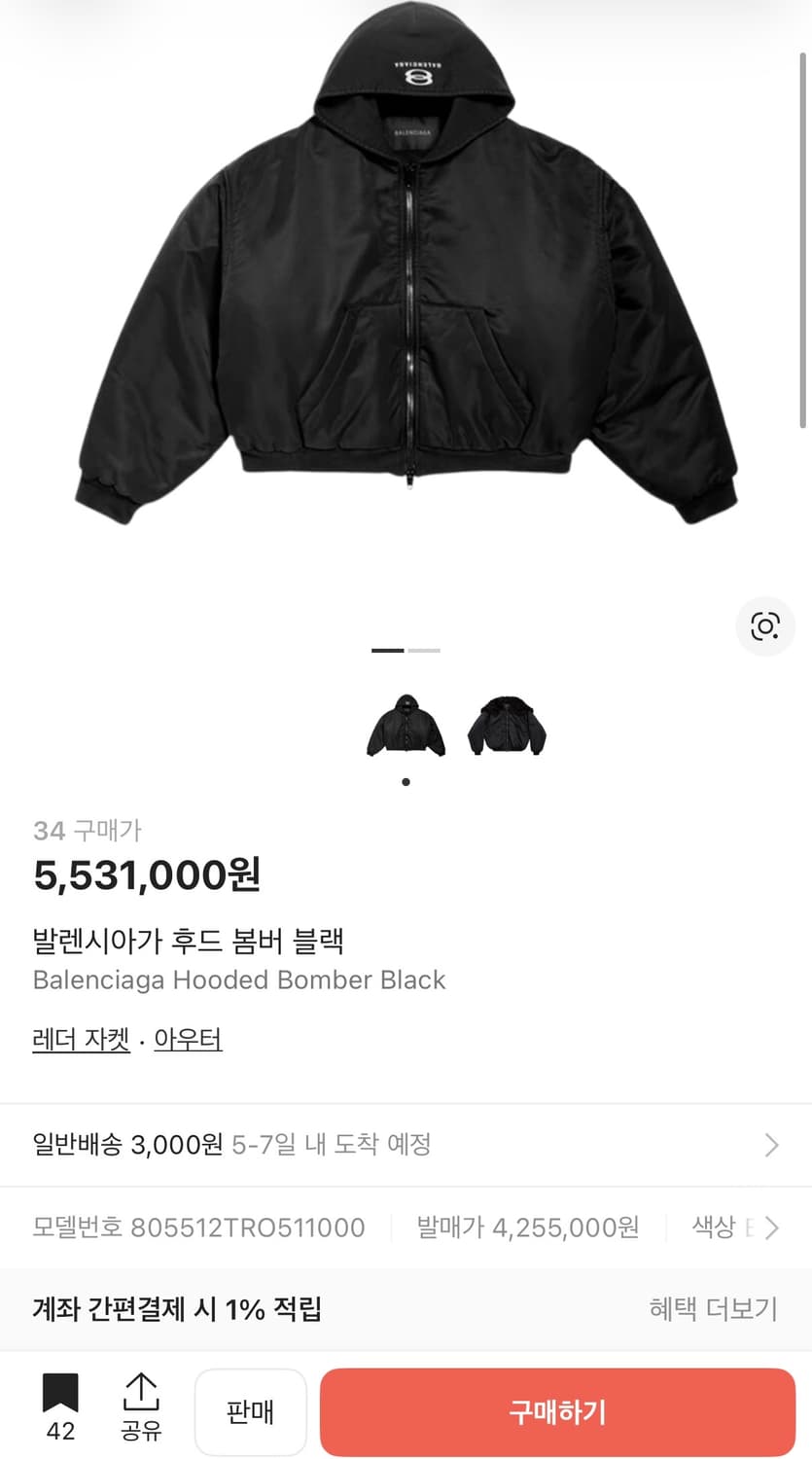Click the 34 구매가 purchase count label
The height and width of the screenshot is (1459, 812).
coord(86,832)
